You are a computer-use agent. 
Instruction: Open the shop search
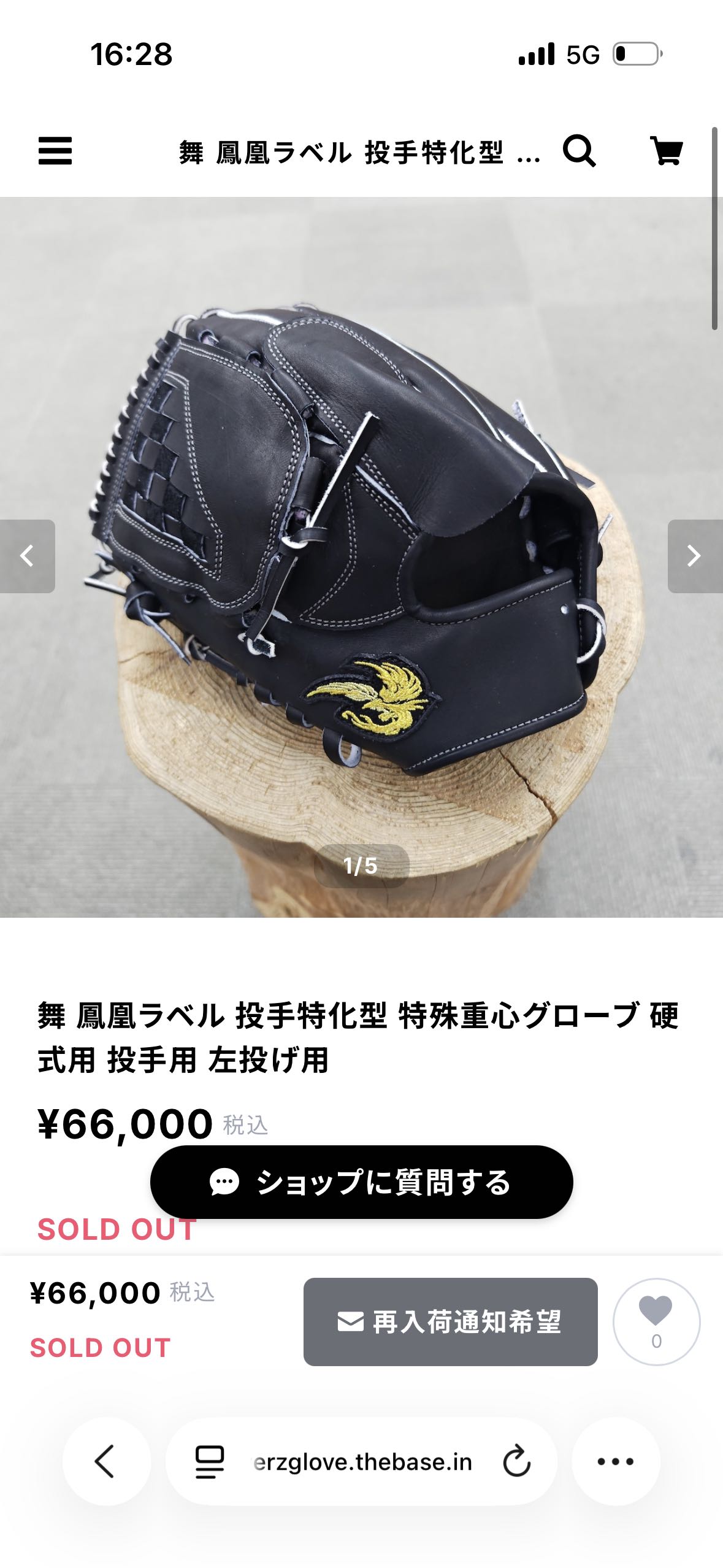579,151
